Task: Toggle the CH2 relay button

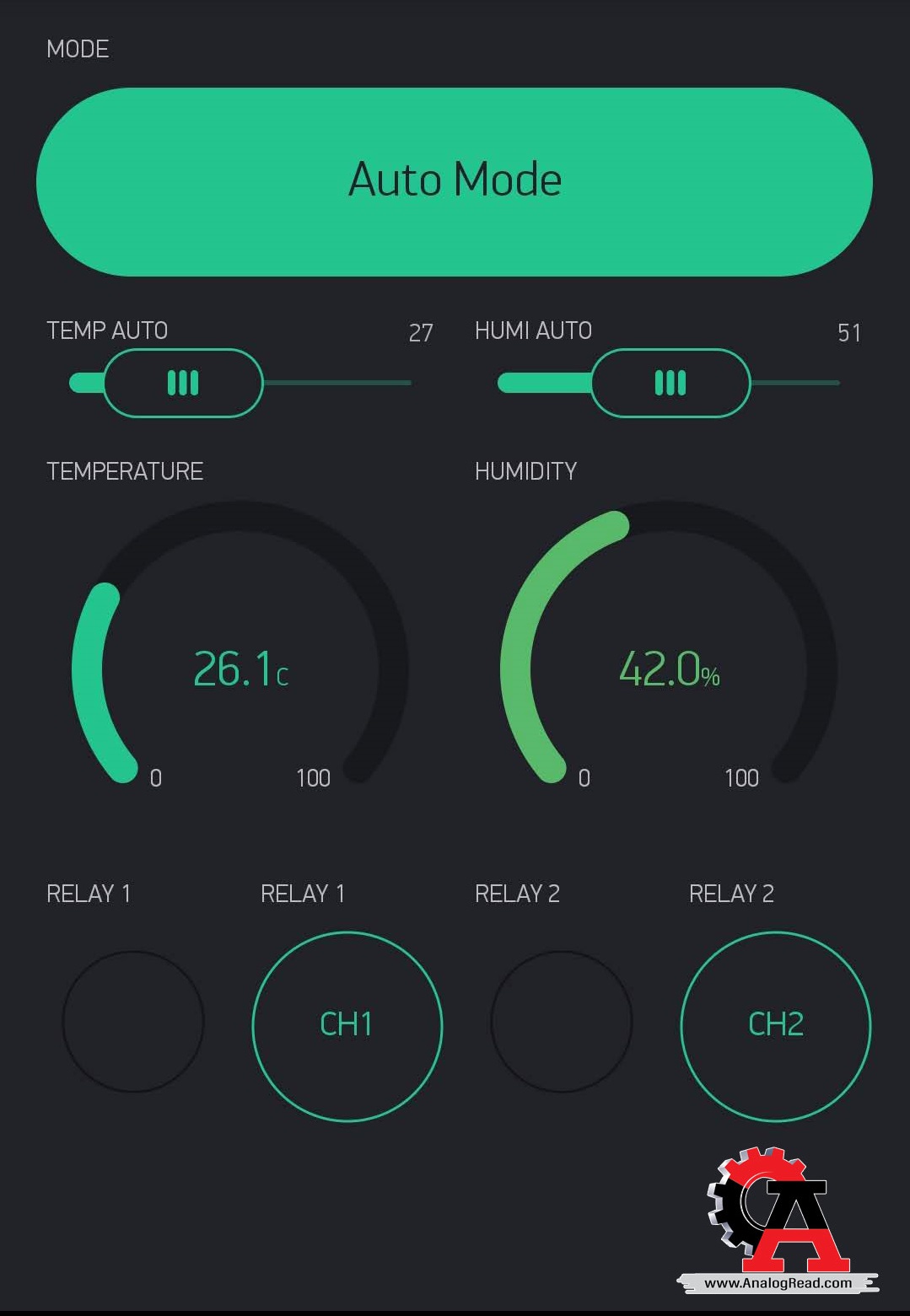Action: pyautogui.click(x=775, y=1026)
